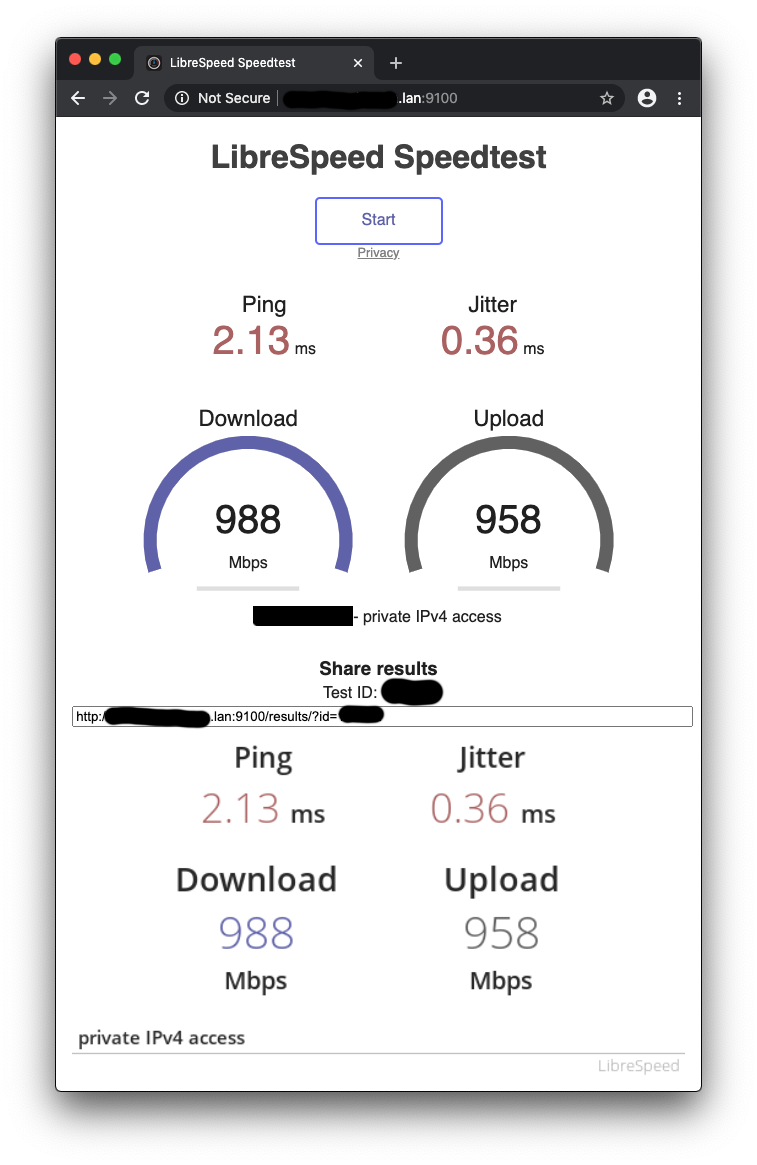Viewport: 757px width, 1165px height.
Task: Click the reload page icon
Action: click(x=141, y=98)
